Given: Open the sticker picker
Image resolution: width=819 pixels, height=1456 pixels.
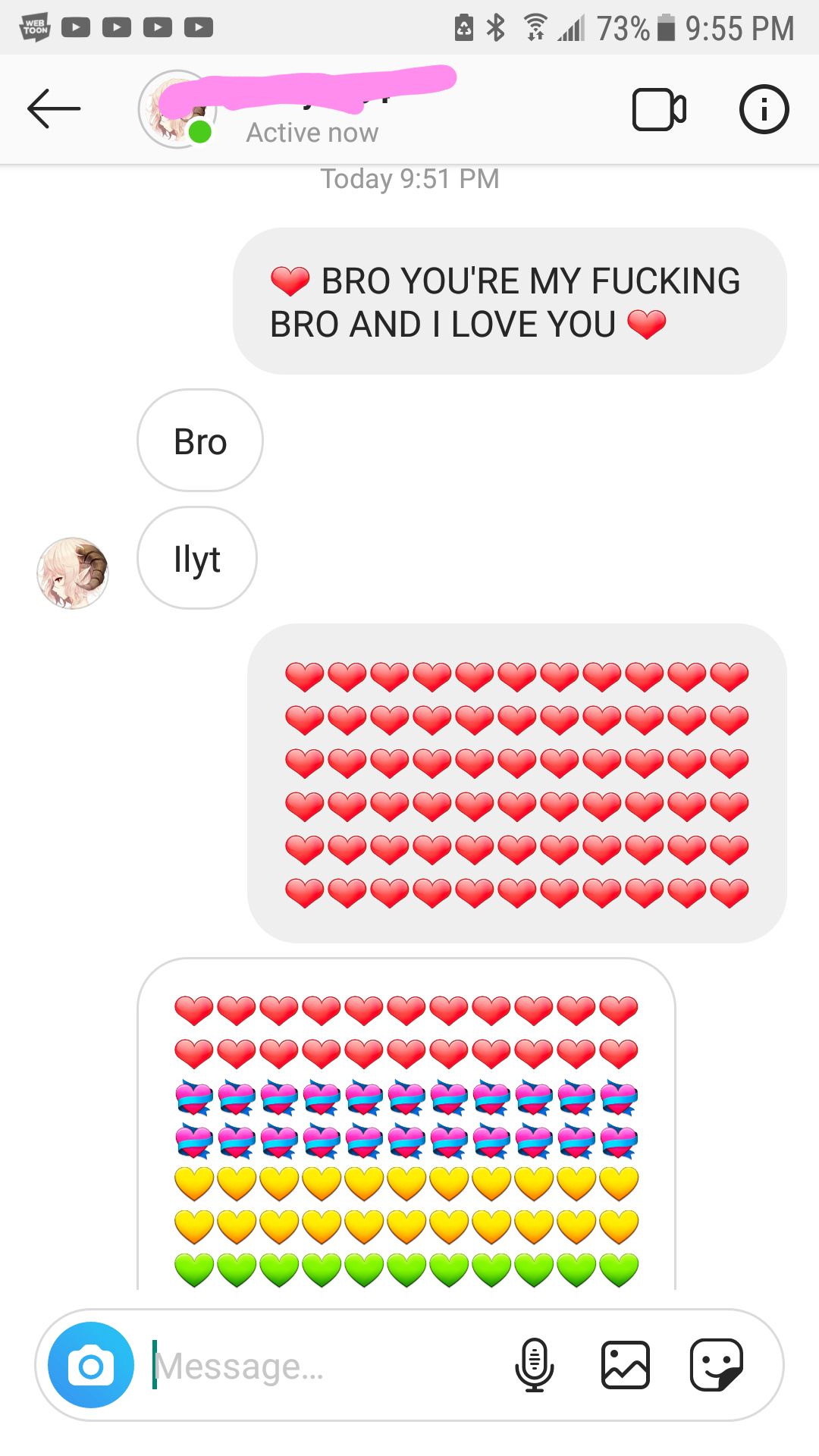Looking at the screenshot, I should tap(716, 1366).
